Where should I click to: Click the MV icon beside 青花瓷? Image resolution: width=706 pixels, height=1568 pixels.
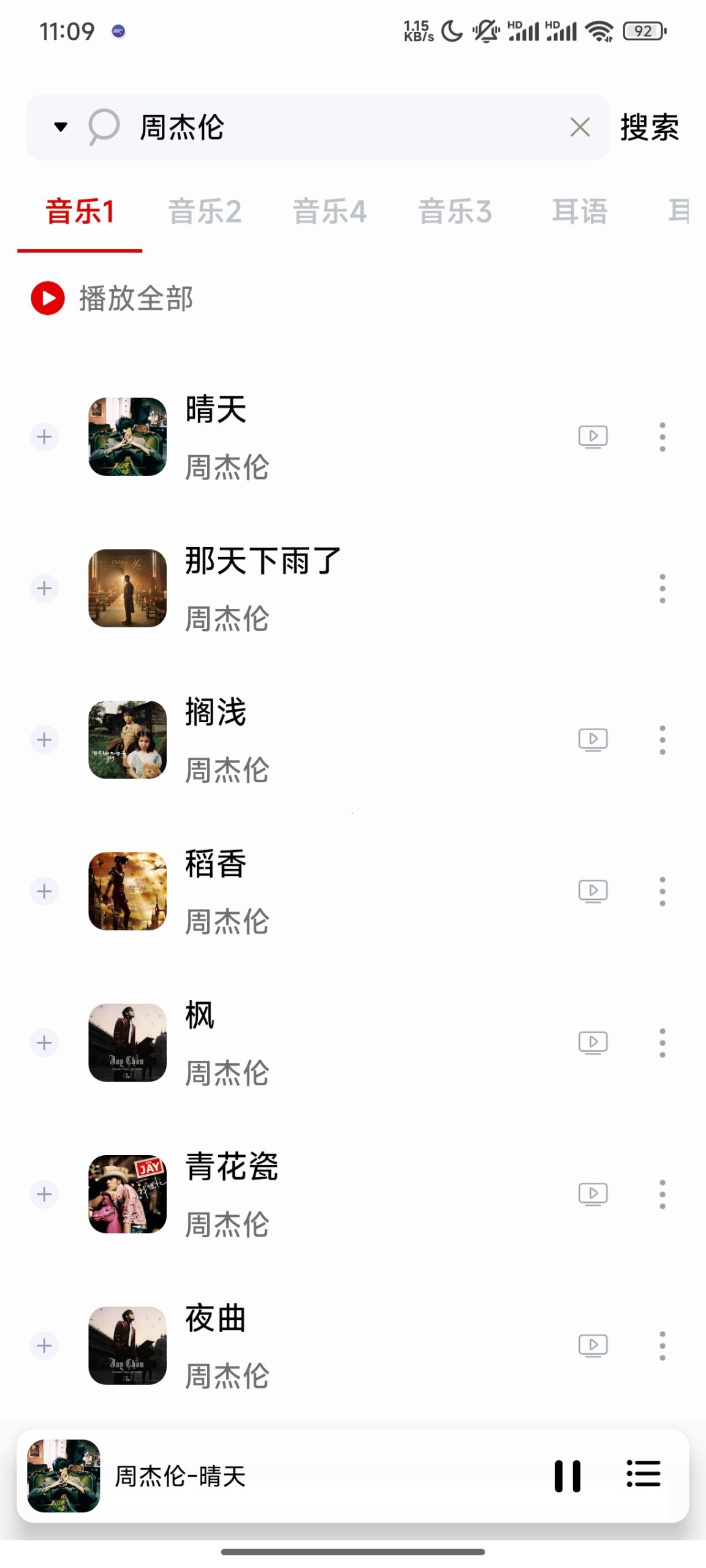(592, 1193)
